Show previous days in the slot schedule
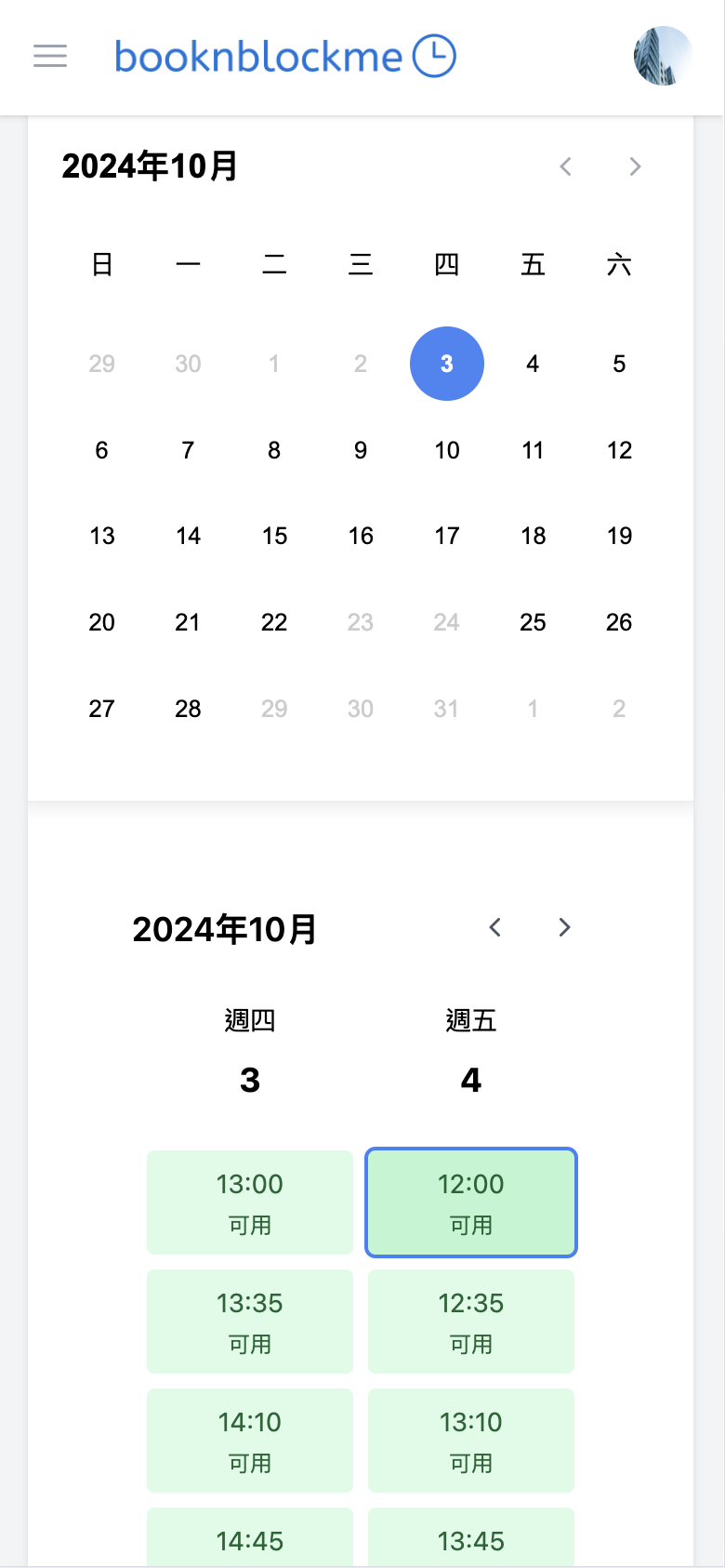This screenshot has height=1568, width=725. (x=495, y=927)
